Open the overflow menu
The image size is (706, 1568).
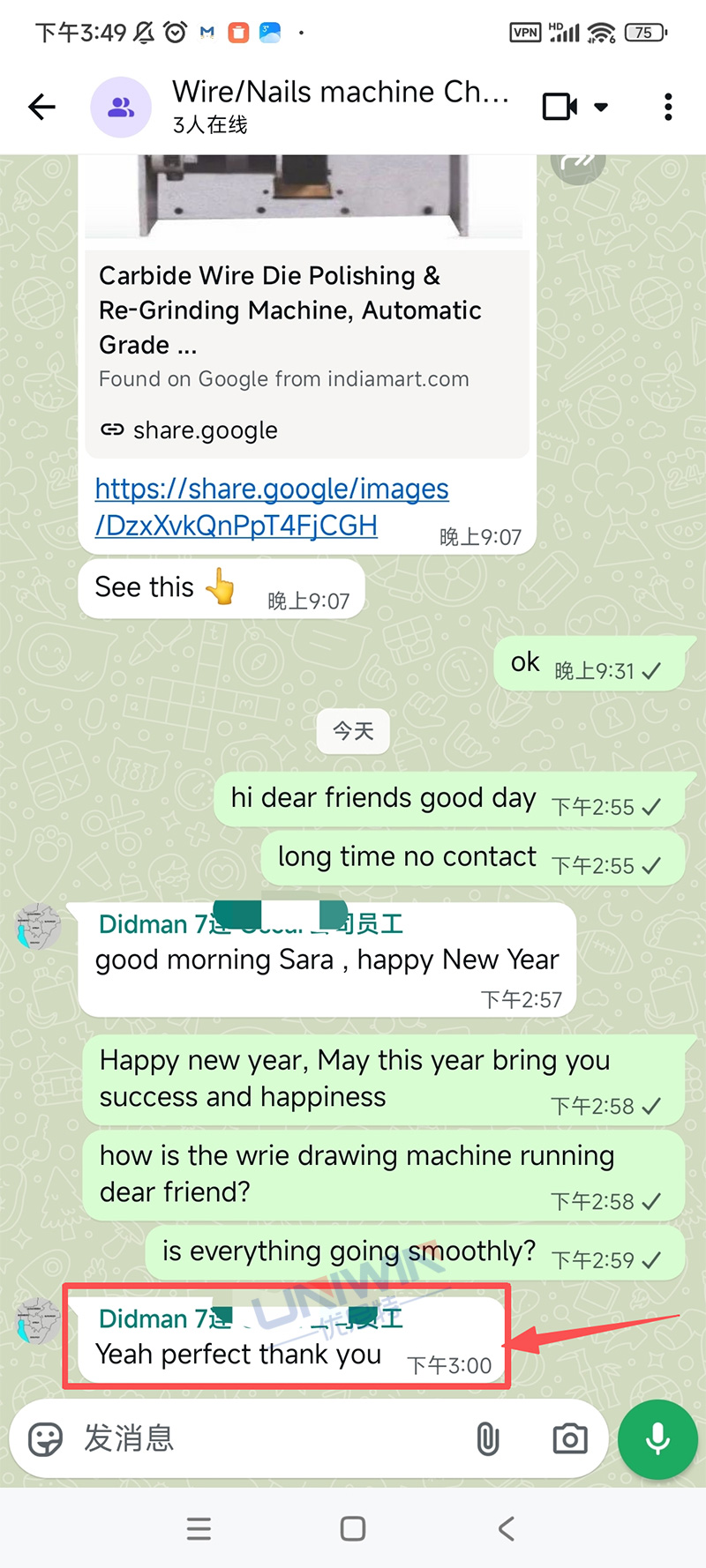pyautogui.click(x=668, y=108)
